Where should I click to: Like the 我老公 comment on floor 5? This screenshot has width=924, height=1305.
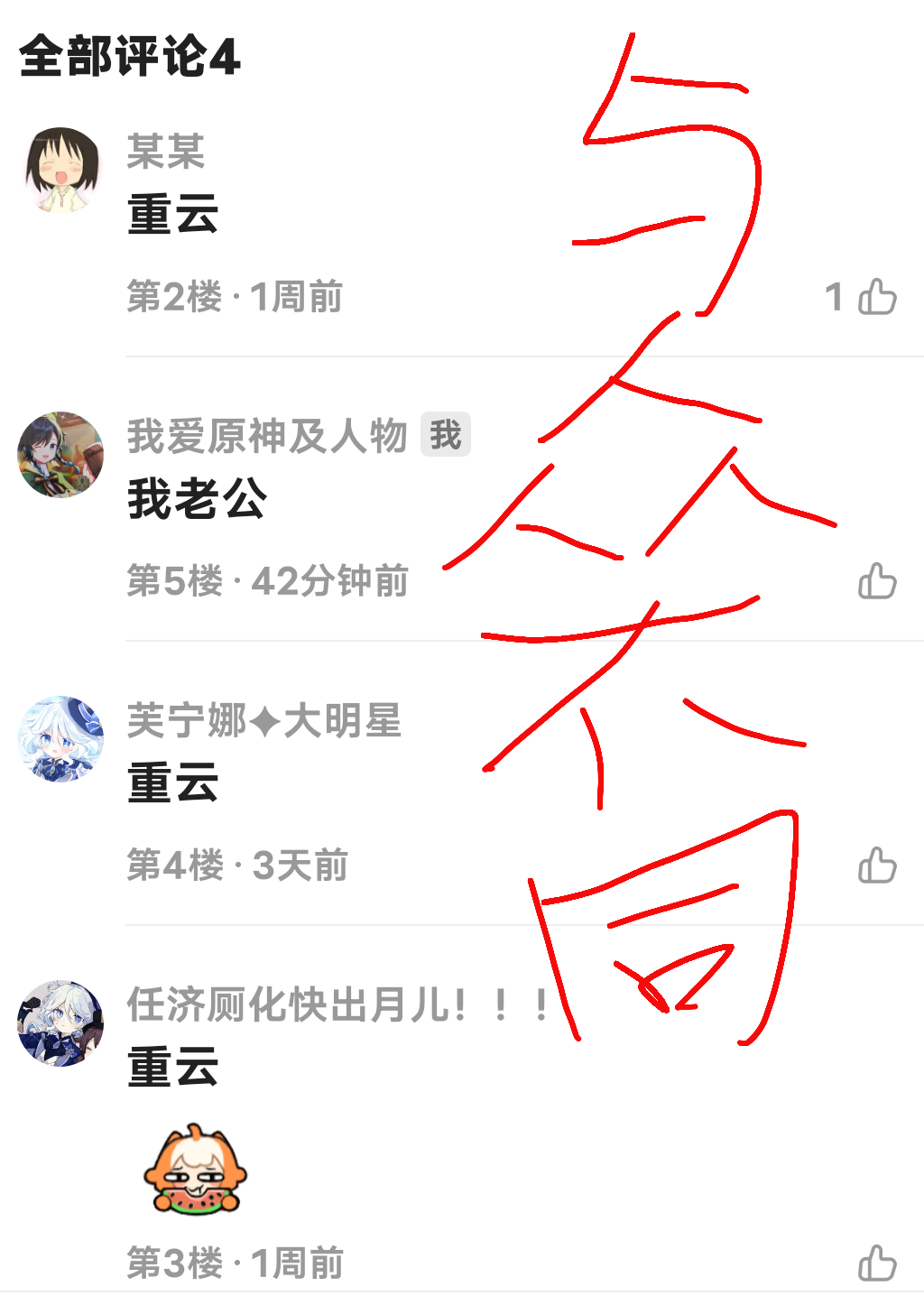pyautogui.click(x=876, y=581)
